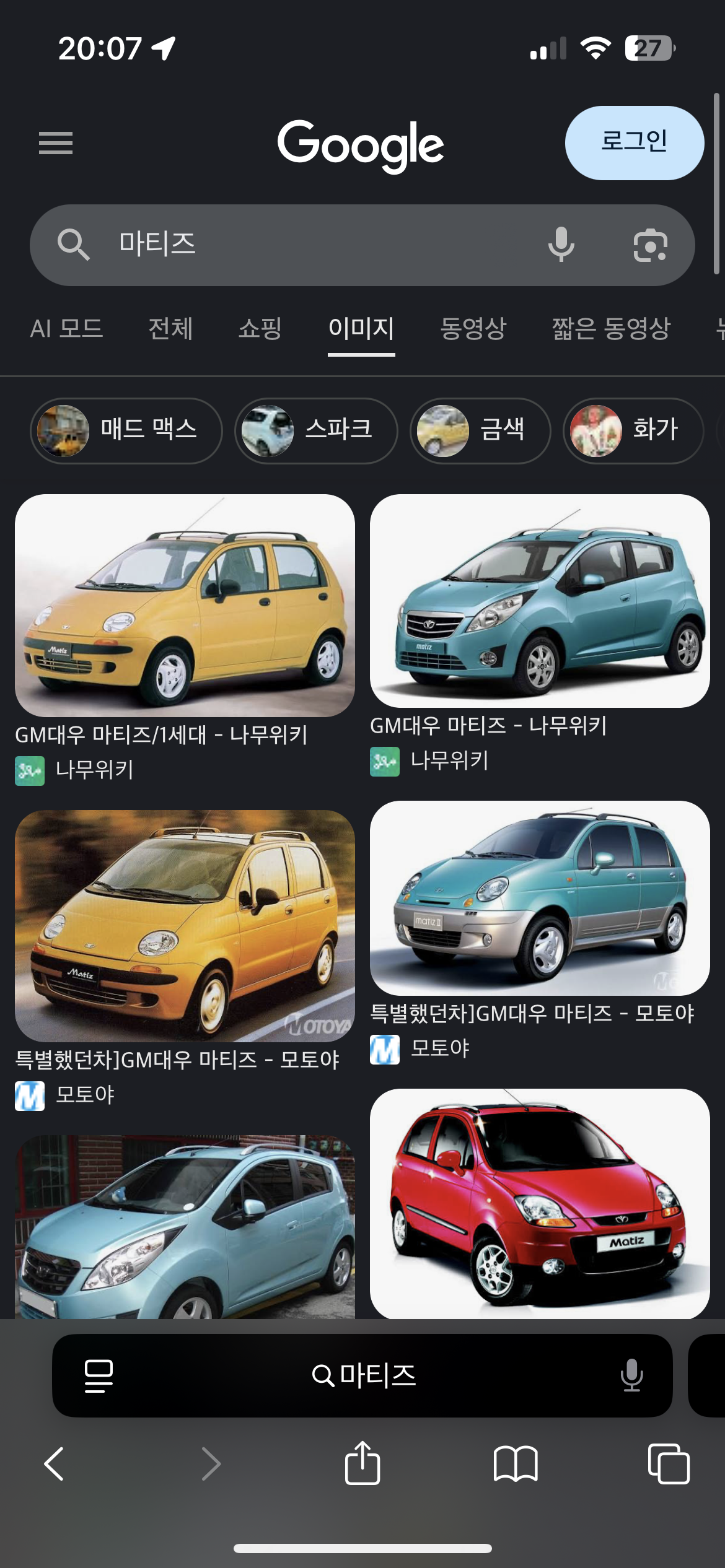Select the 스파크 filter chip
The width and height of the screenshot is (725, 1568).
tap(315, 430)
